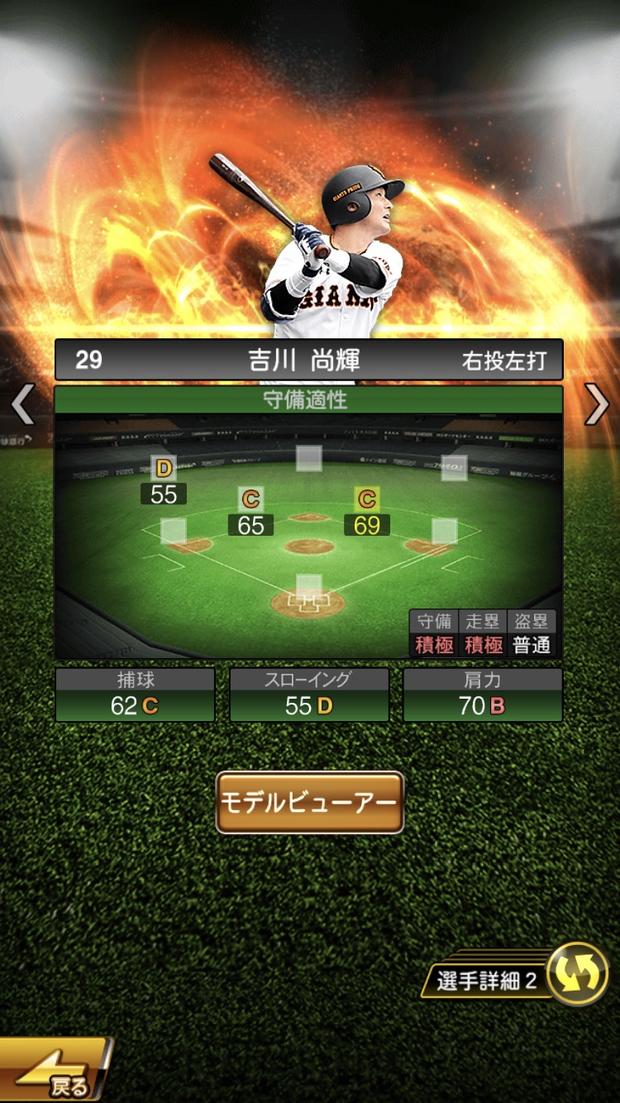Go to the previous player with left arrow
620x1103 pixels.
[x=22, y=404]
